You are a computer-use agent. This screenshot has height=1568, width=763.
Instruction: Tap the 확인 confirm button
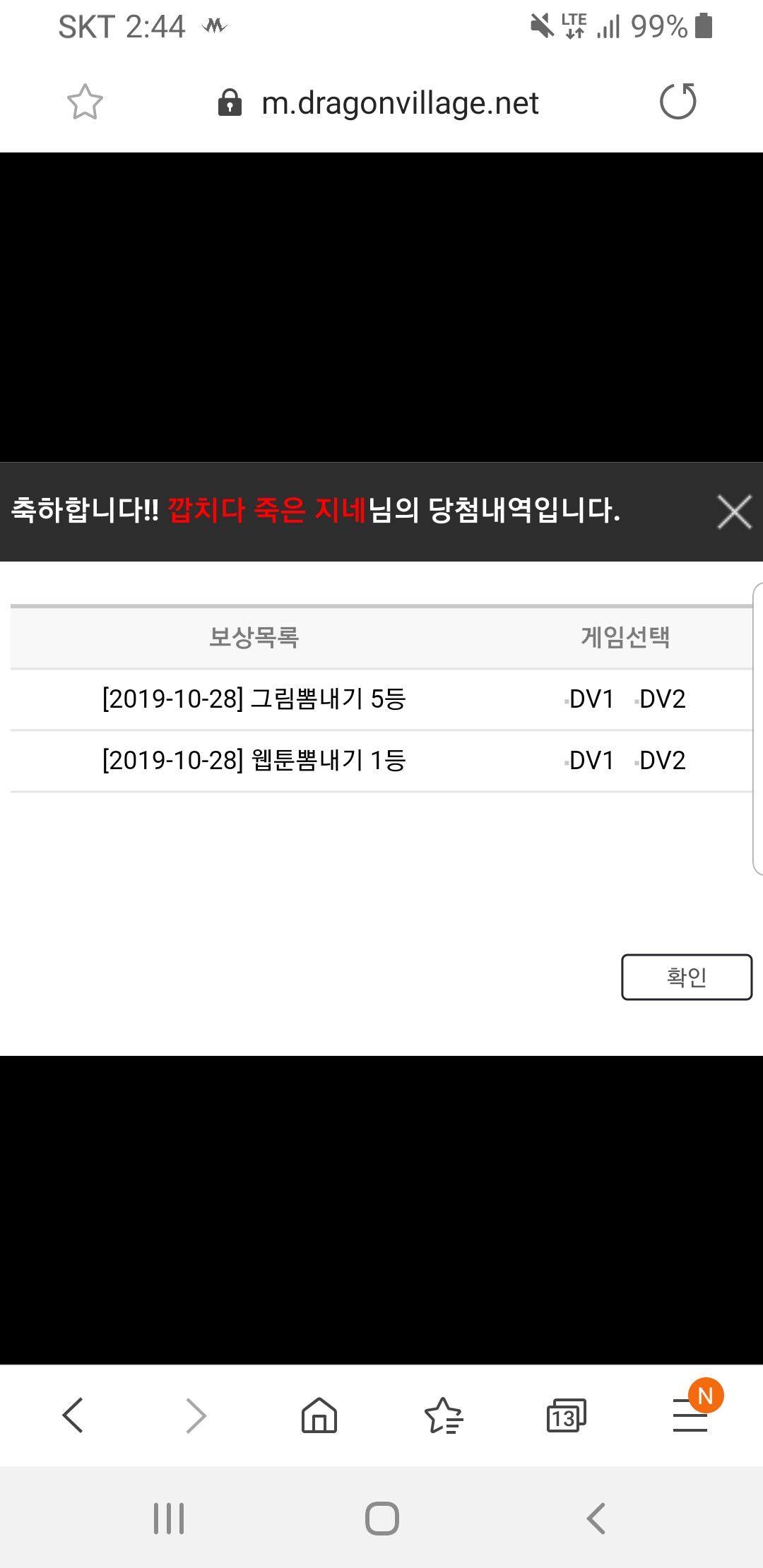pyautogui.click(x=686, y=978)
